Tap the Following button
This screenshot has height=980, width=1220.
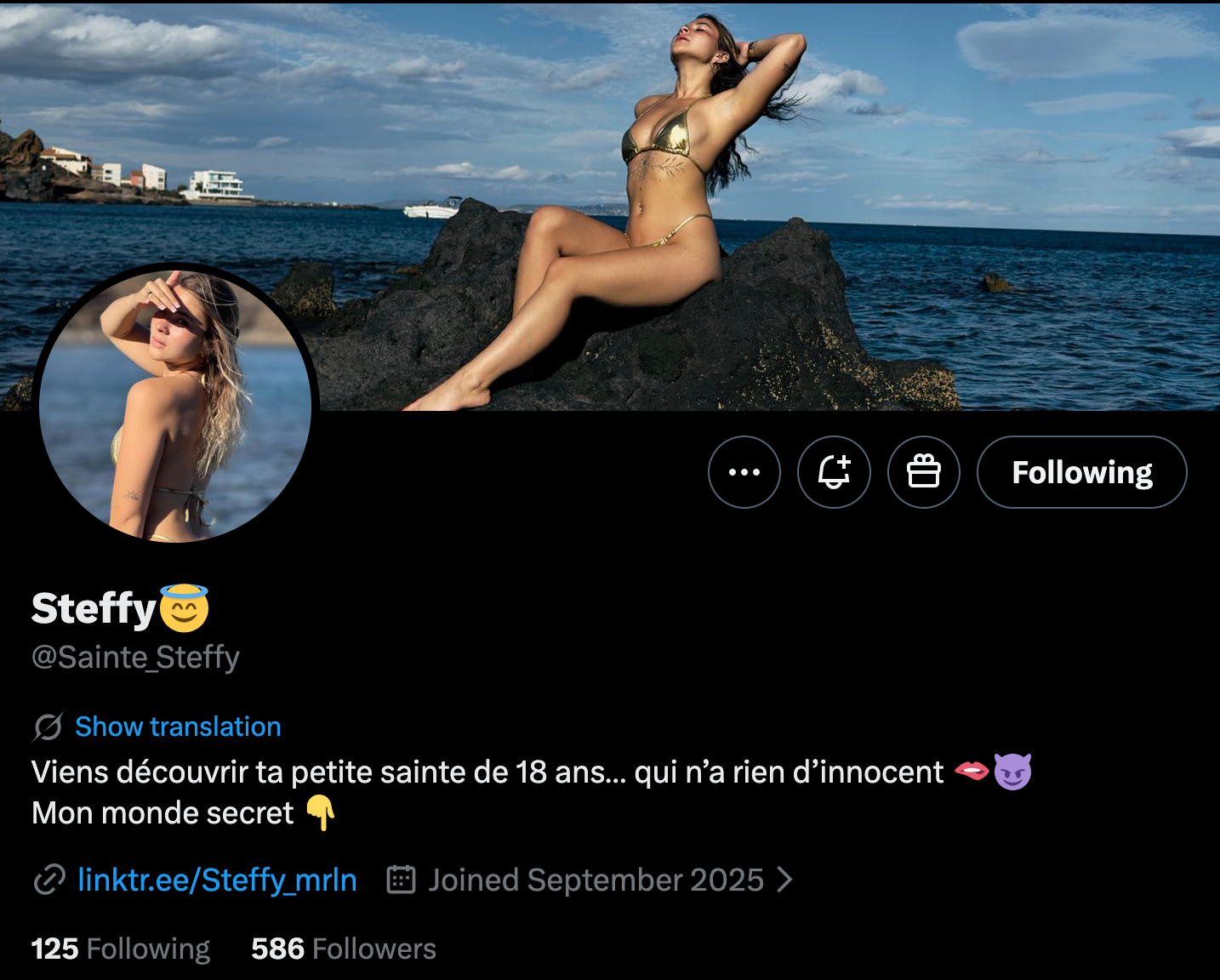[1081, 472]
